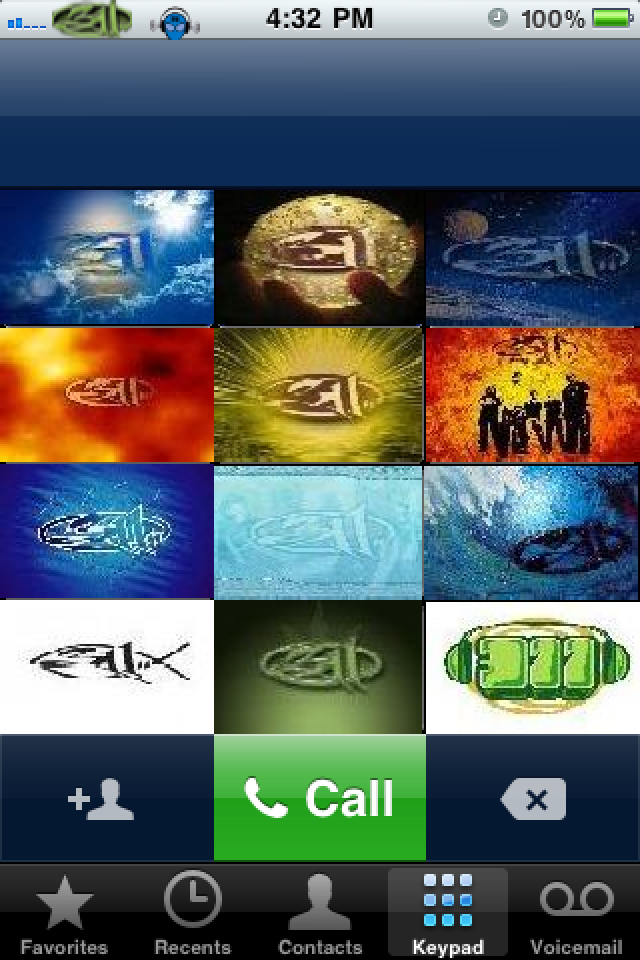Tap the dark green logo keypad key
Viewport: 640px width, 960px height.
[x=320, y=666]
